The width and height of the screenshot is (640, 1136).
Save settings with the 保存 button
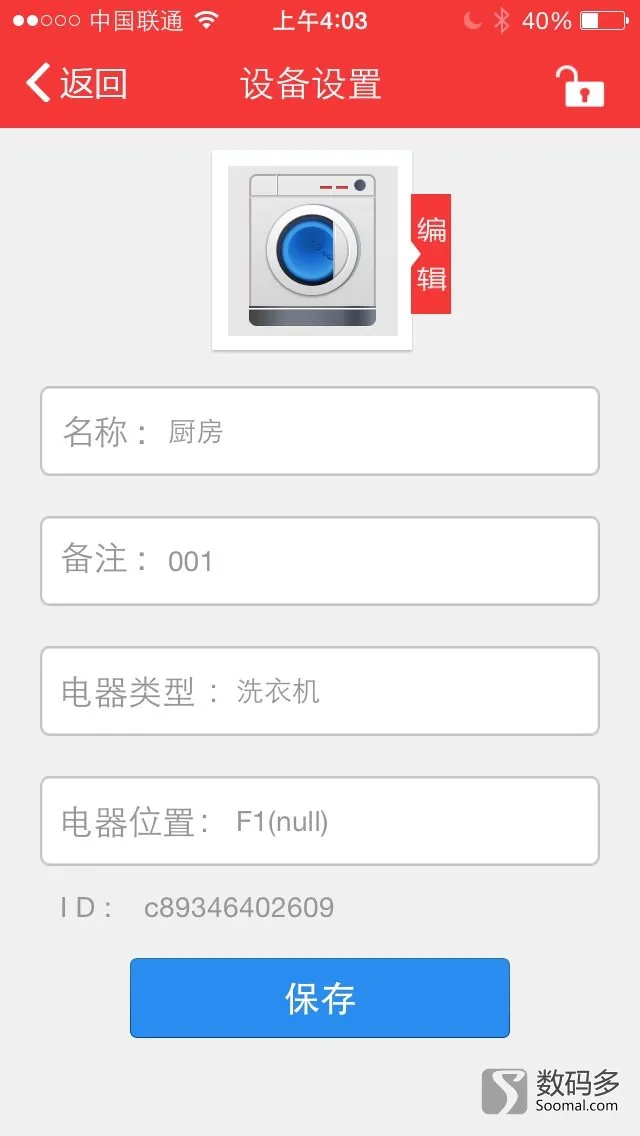320,998
